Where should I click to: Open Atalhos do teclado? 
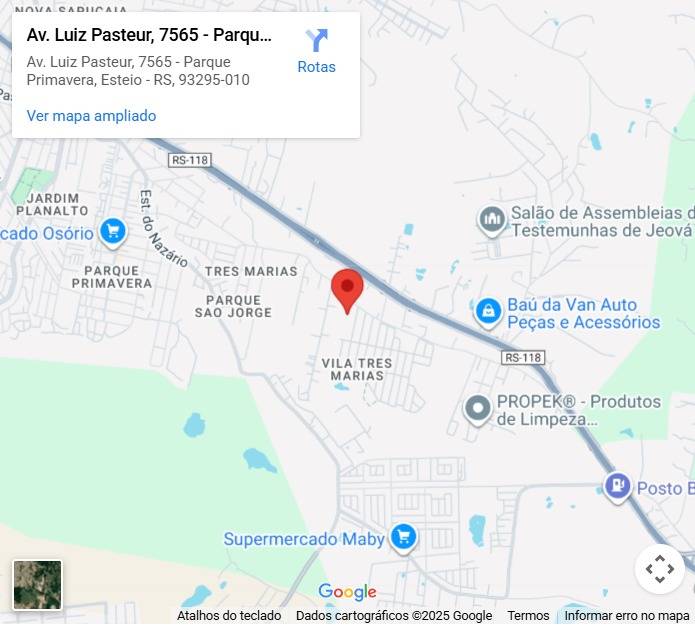[x=229, y=616]
